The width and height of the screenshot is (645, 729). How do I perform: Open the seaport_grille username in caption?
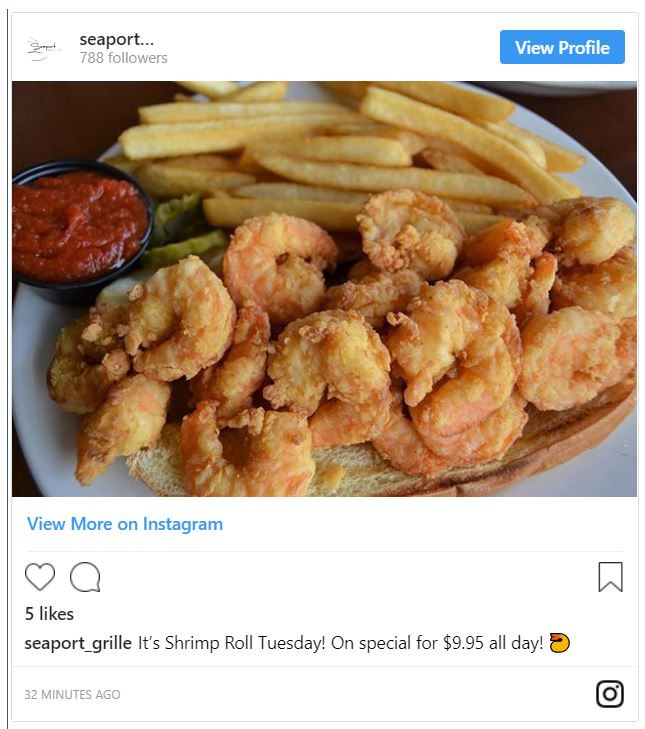[x=78, y=643]
